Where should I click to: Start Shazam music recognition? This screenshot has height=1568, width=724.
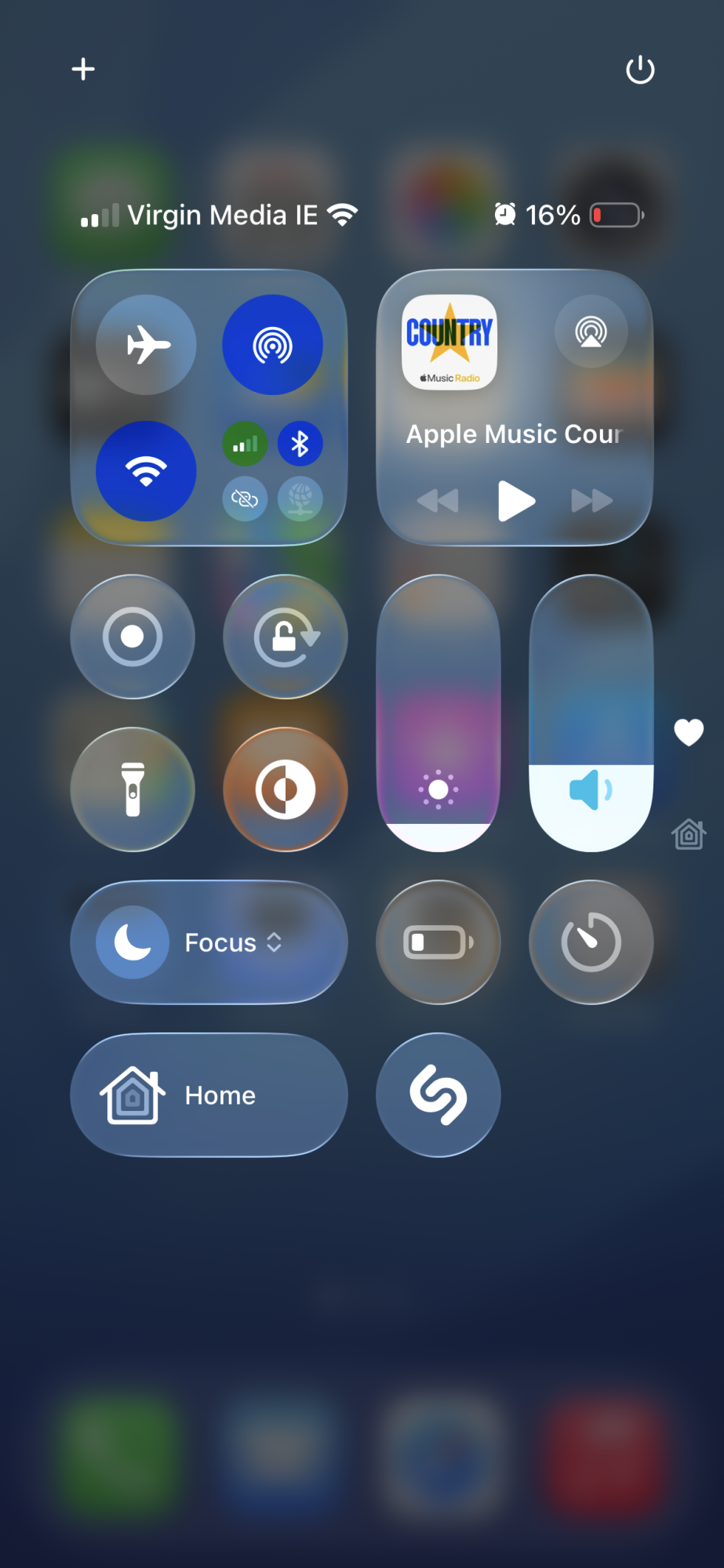point(438,1095)
